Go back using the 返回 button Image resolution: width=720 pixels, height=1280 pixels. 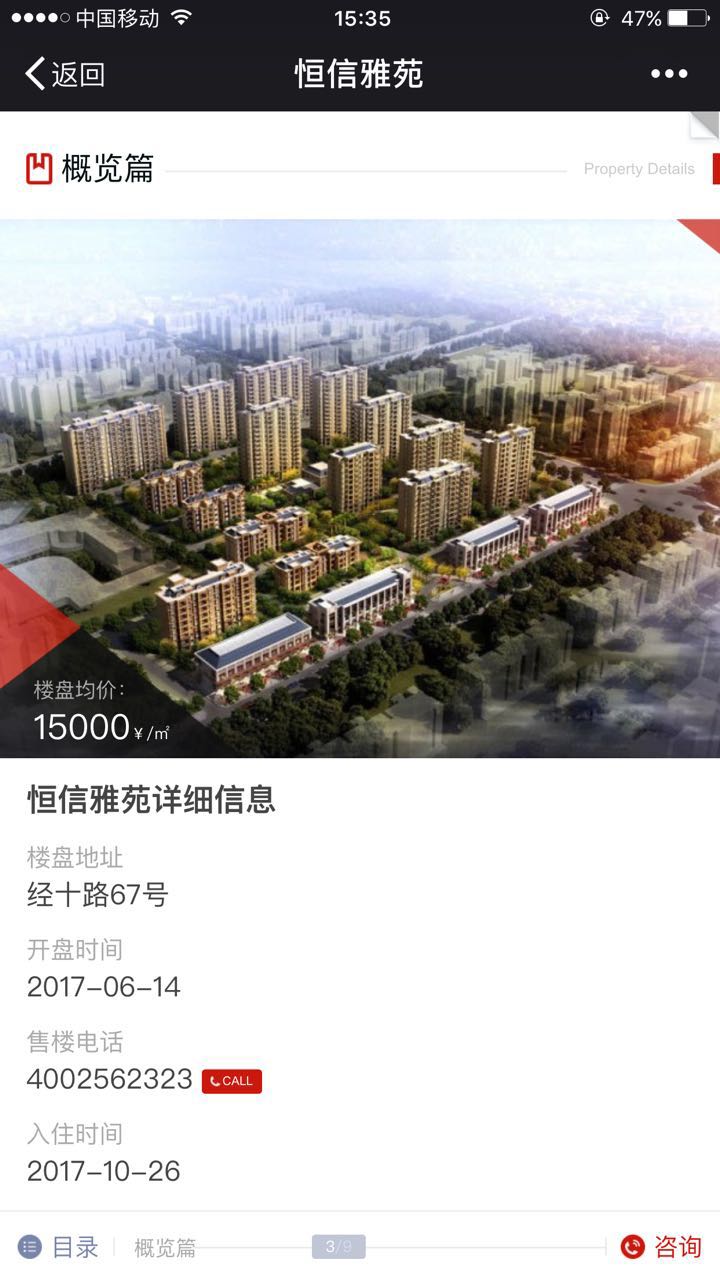tap(65, 74)
